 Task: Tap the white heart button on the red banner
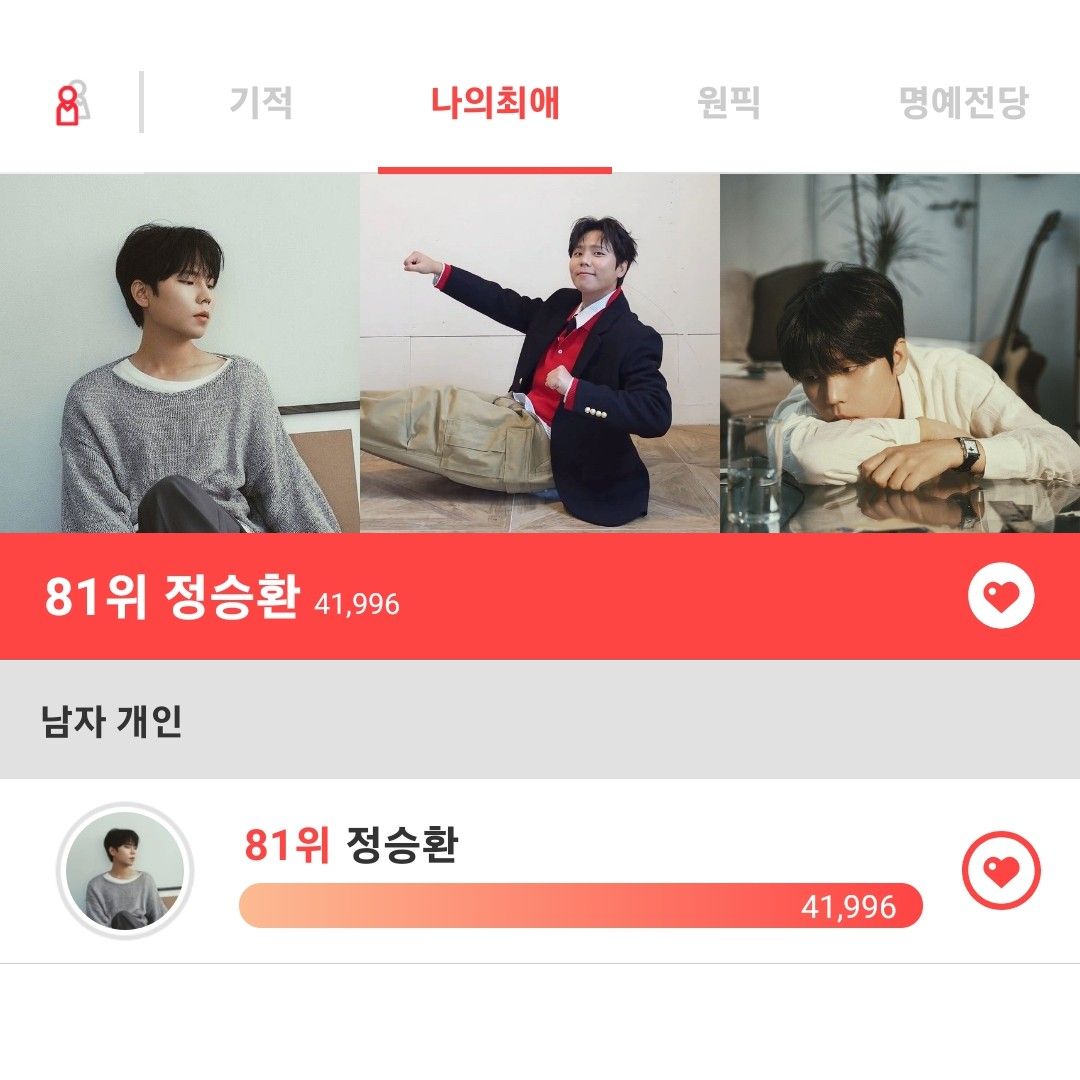[x=1000, y=596]
